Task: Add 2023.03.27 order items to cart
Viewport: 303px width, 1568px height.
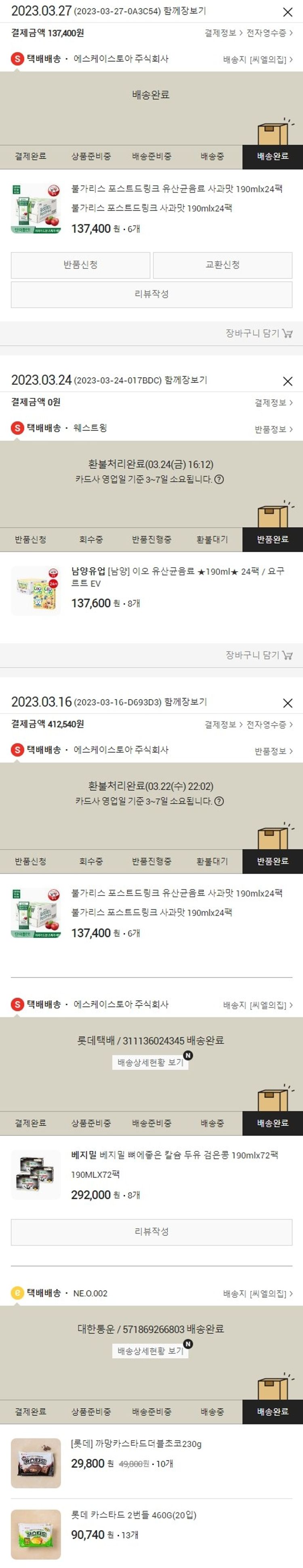Action: (x=259, y=333)
